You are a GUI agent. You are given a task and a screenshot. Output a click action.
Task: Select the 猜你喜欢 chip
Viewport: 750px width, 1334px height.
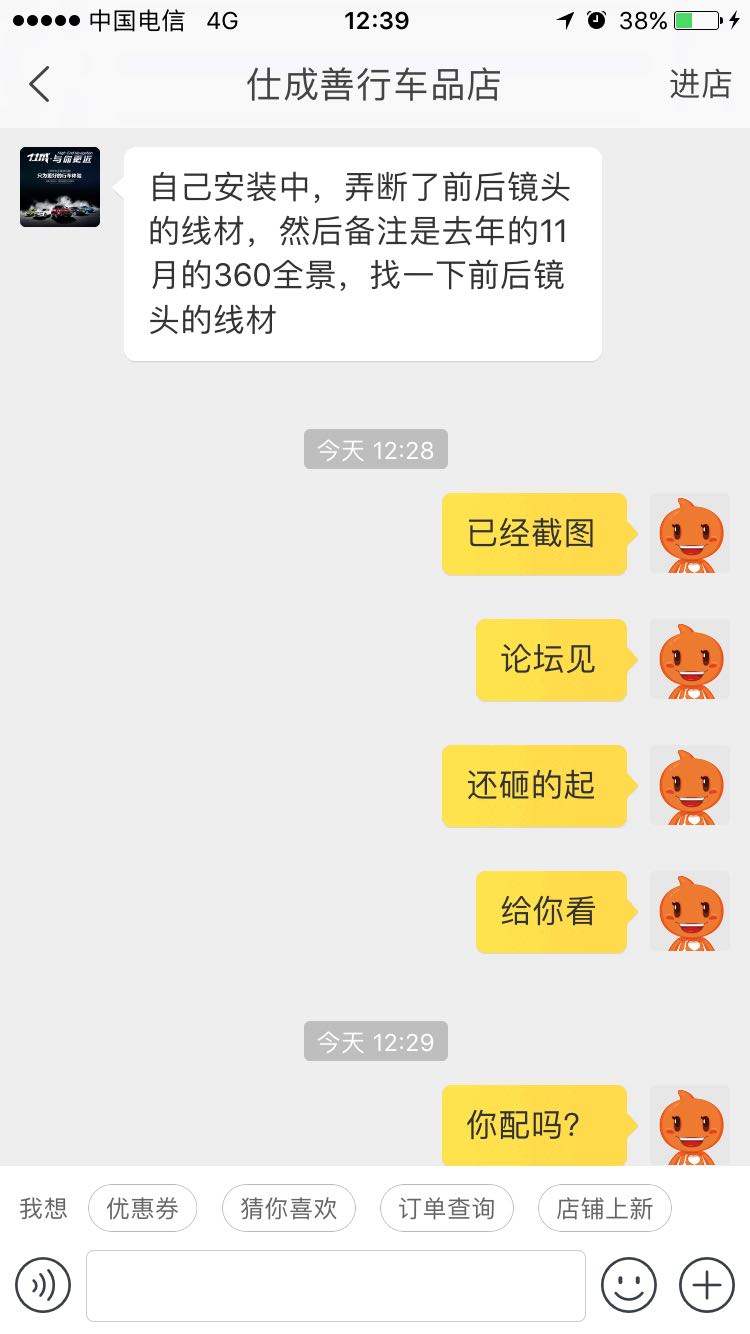point(289,1209)
